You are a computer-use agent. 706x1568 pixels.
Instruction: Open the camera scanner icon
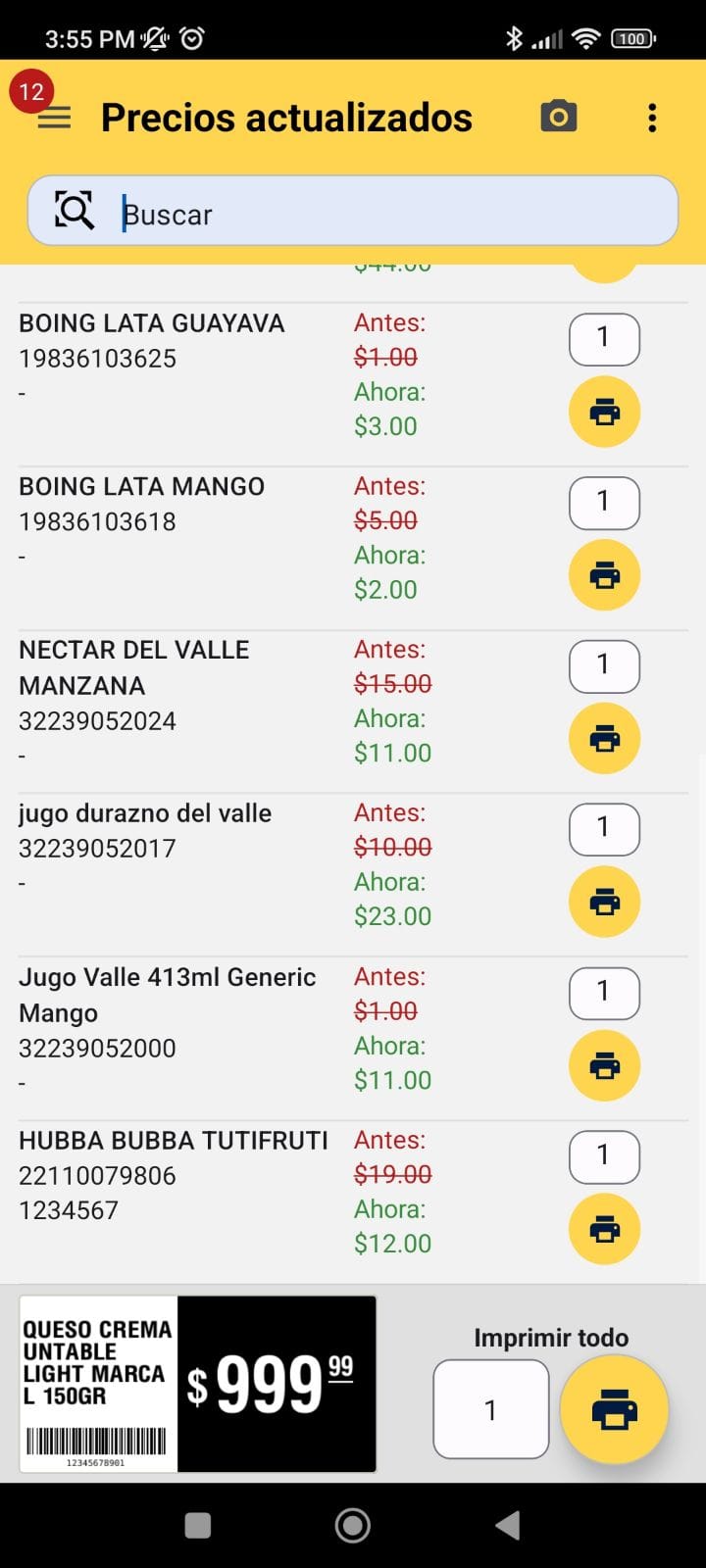(557, 117)
